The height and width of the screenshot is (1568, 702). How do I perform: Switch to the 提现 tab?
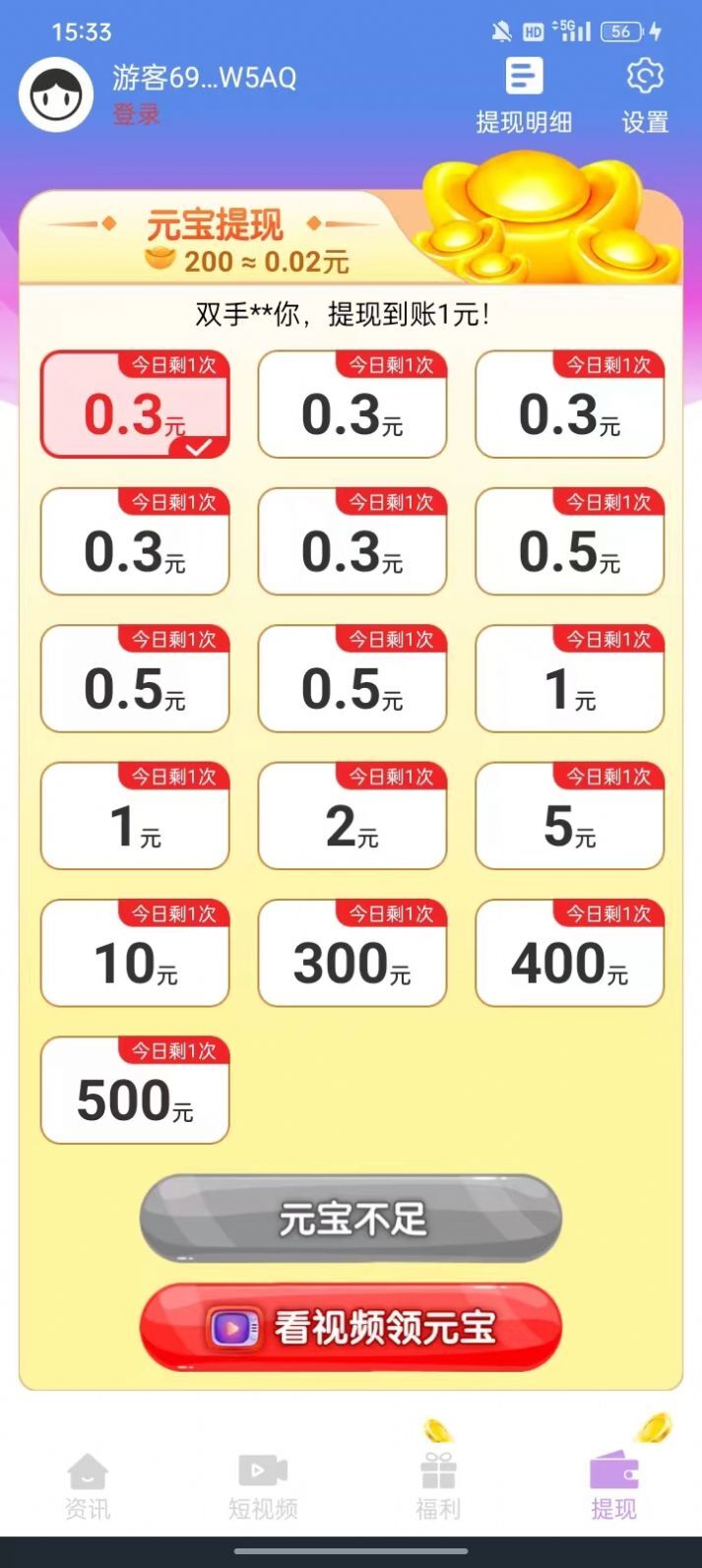point(613,1485)
